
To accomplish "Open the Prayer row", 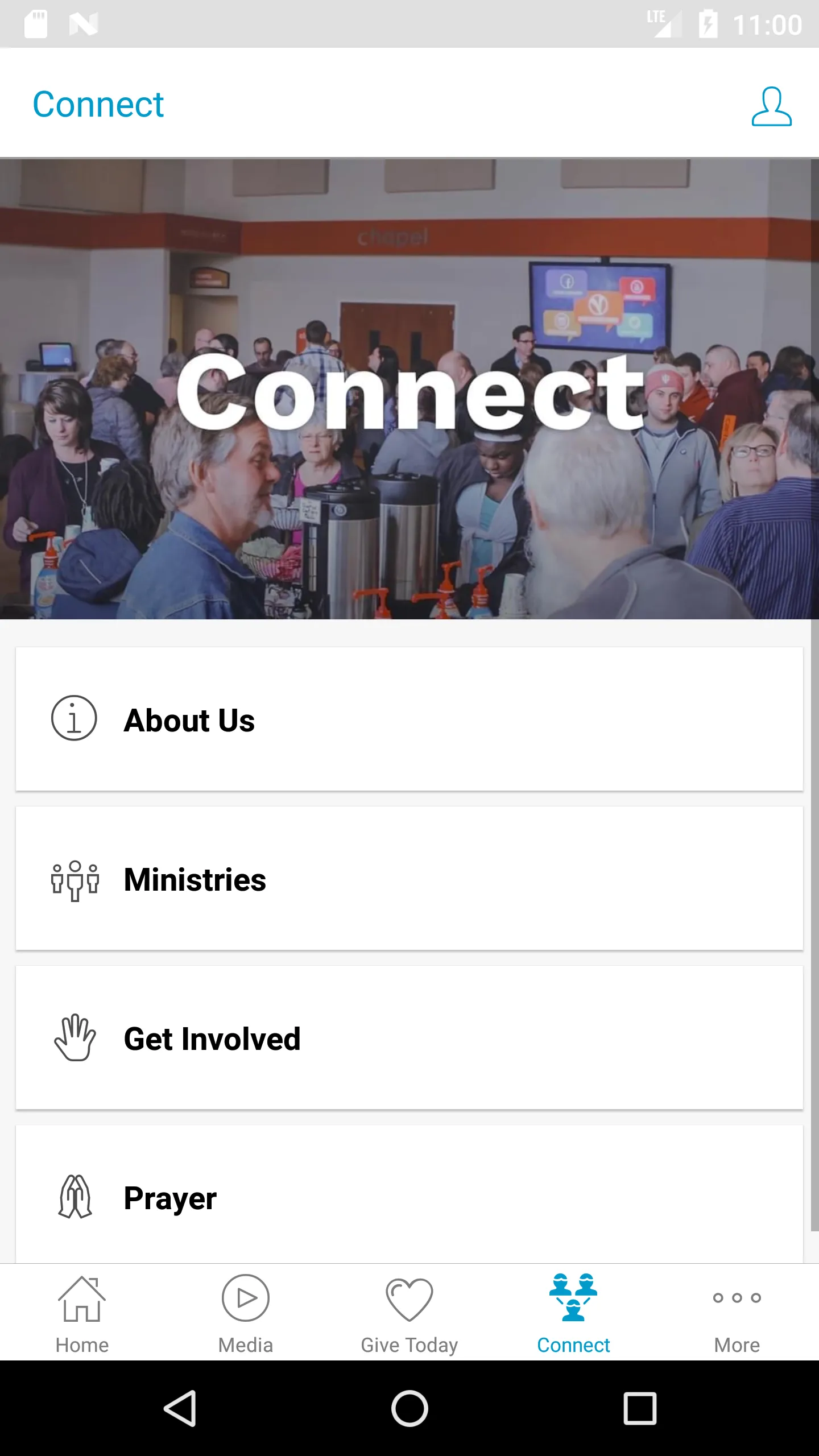I will (409, 1197).
